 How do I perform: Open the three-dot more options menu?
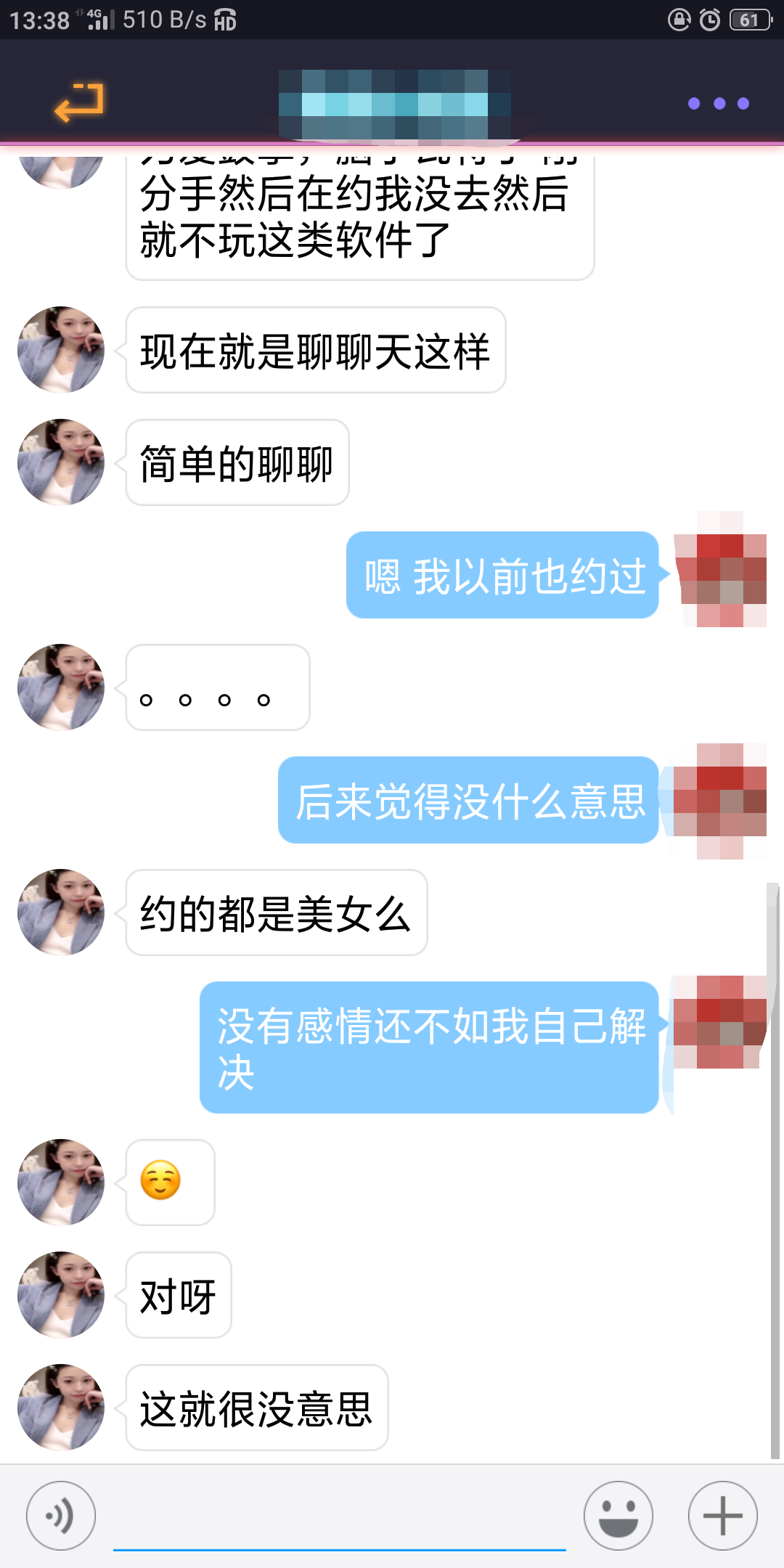coord(718,104)
